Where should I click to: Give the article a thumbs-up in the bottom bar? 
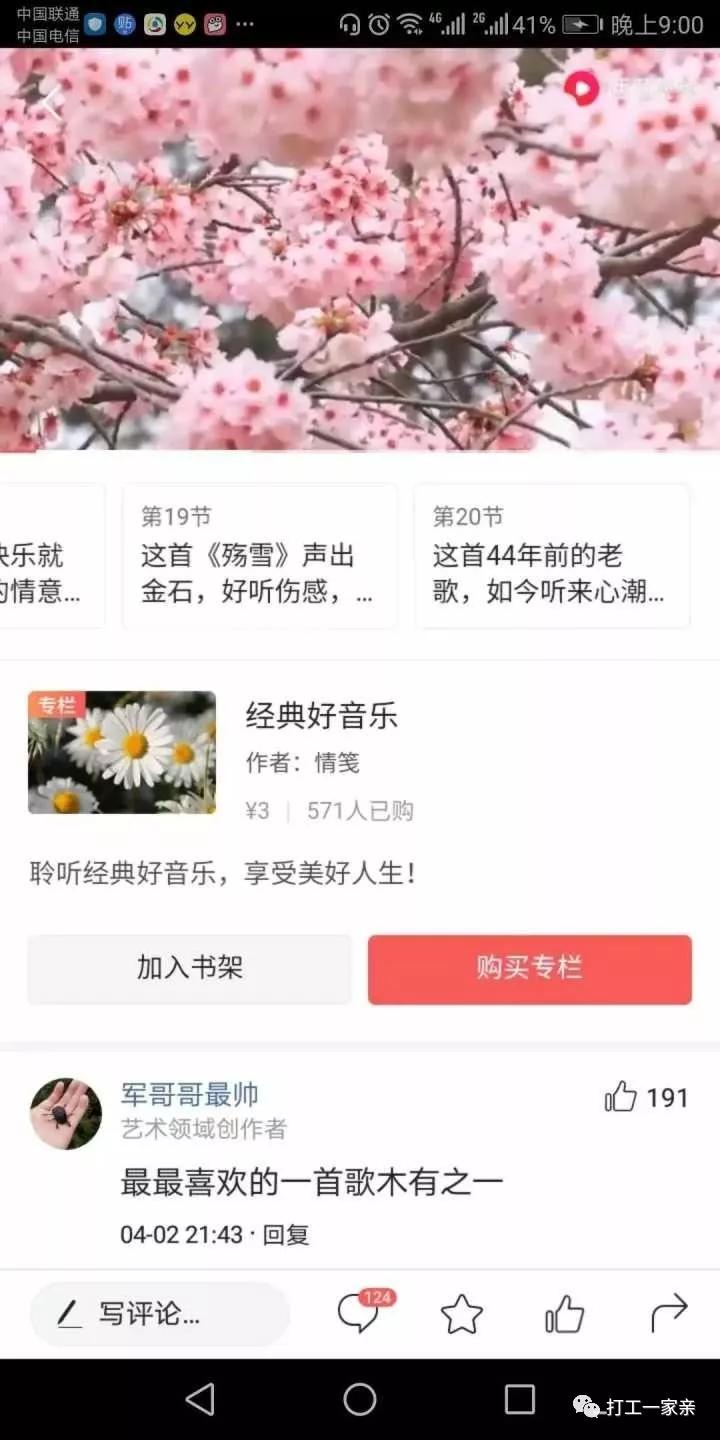[565, 1314]
